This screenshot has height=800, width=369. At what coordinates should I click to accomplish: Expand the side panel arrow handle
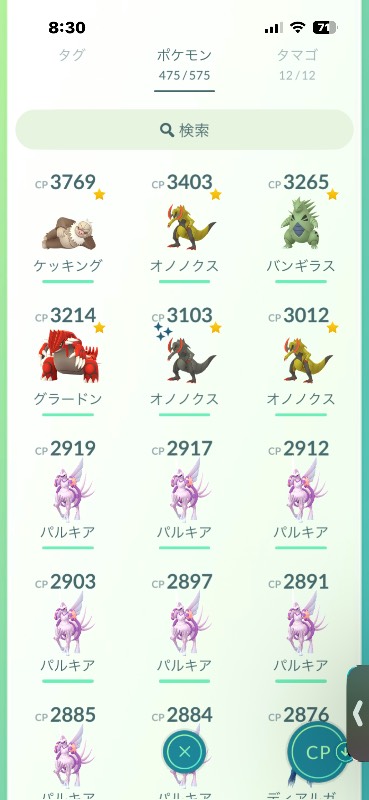358,712
